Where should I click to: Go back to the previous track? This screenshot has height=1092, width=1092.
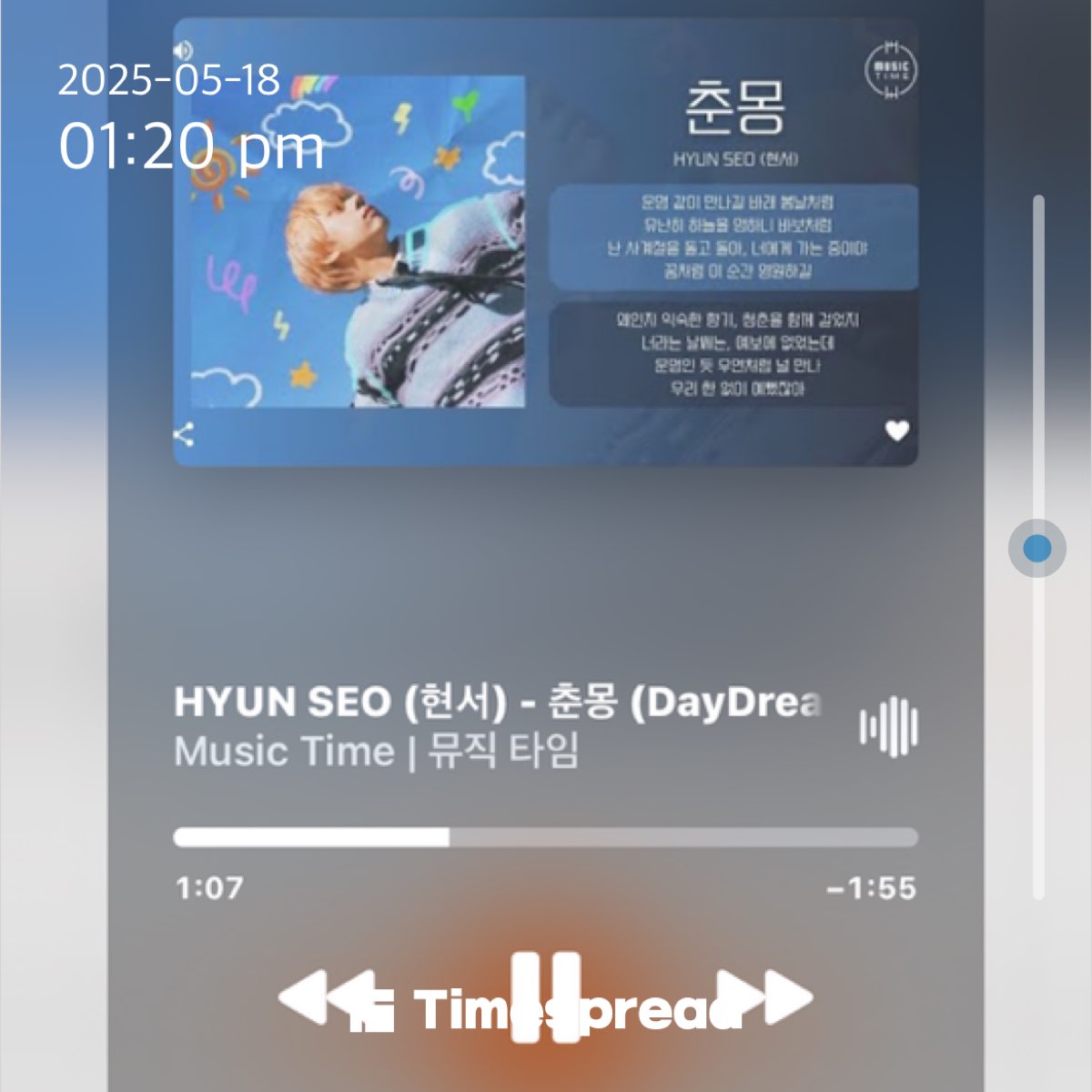point(326,997)
